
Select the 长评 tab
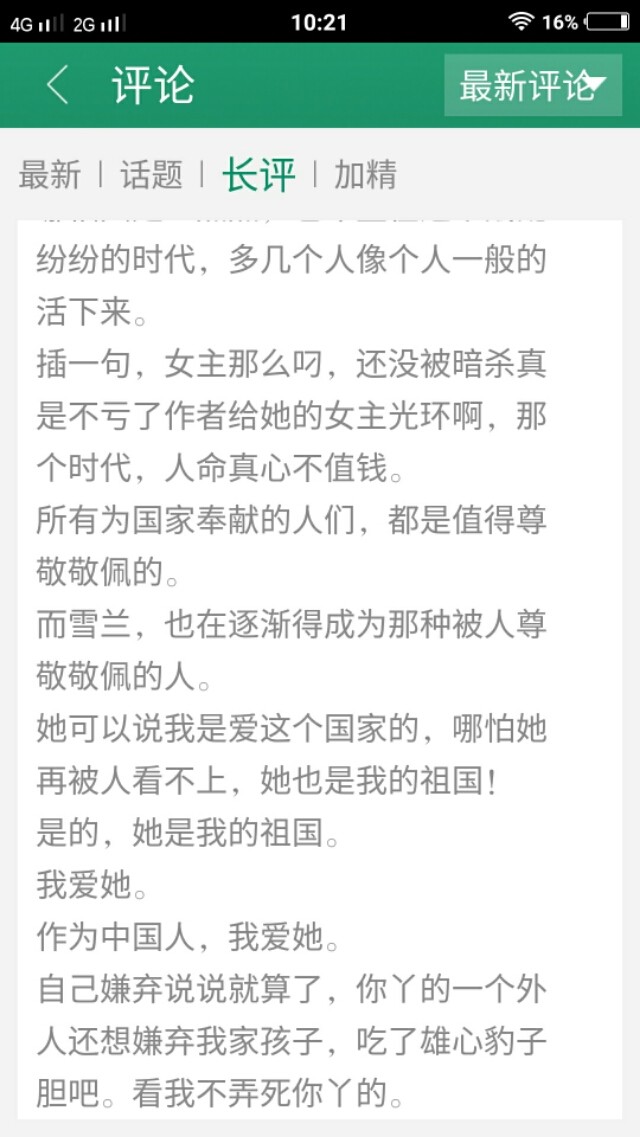pos(259,175)
